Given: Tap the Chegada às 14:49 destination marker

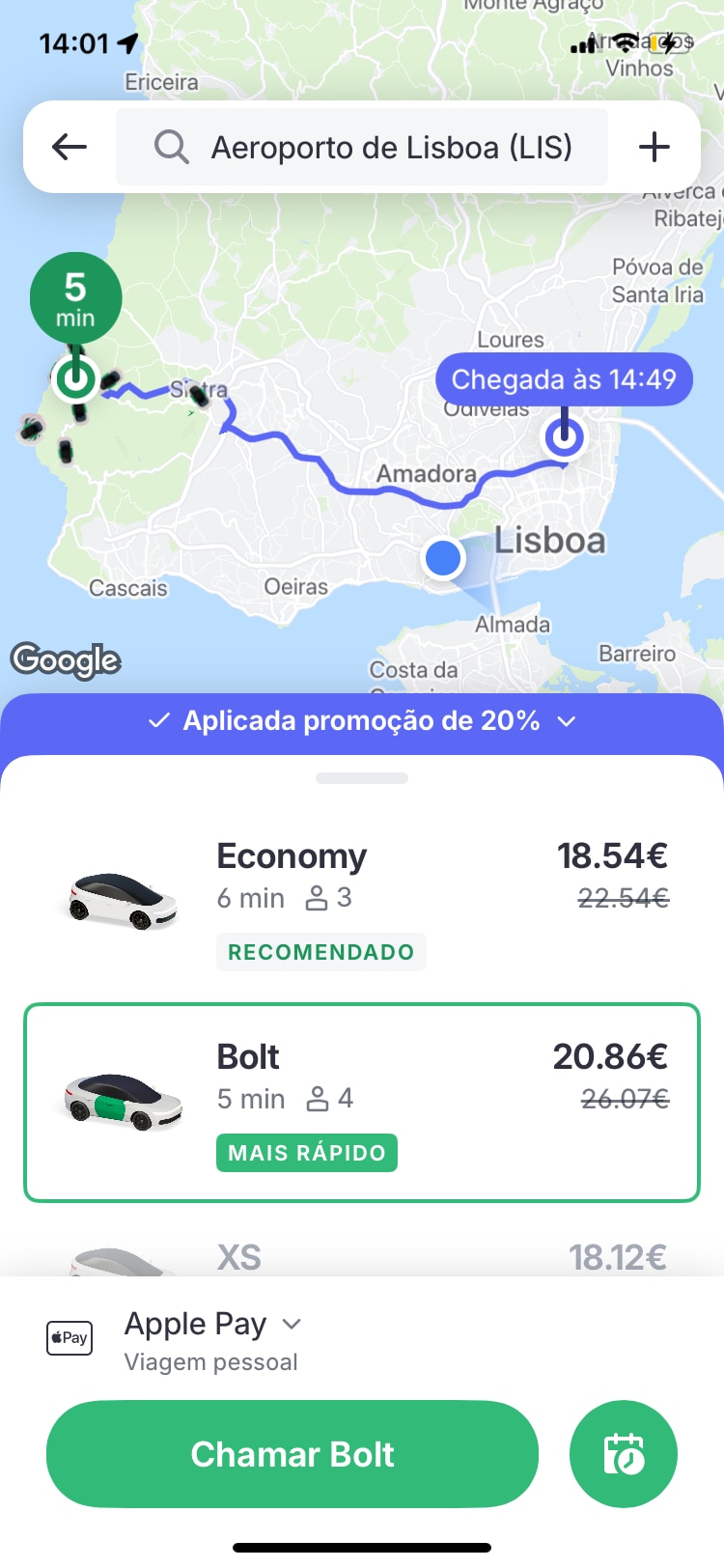Looking at the screenshot, I should click(564, 380).
